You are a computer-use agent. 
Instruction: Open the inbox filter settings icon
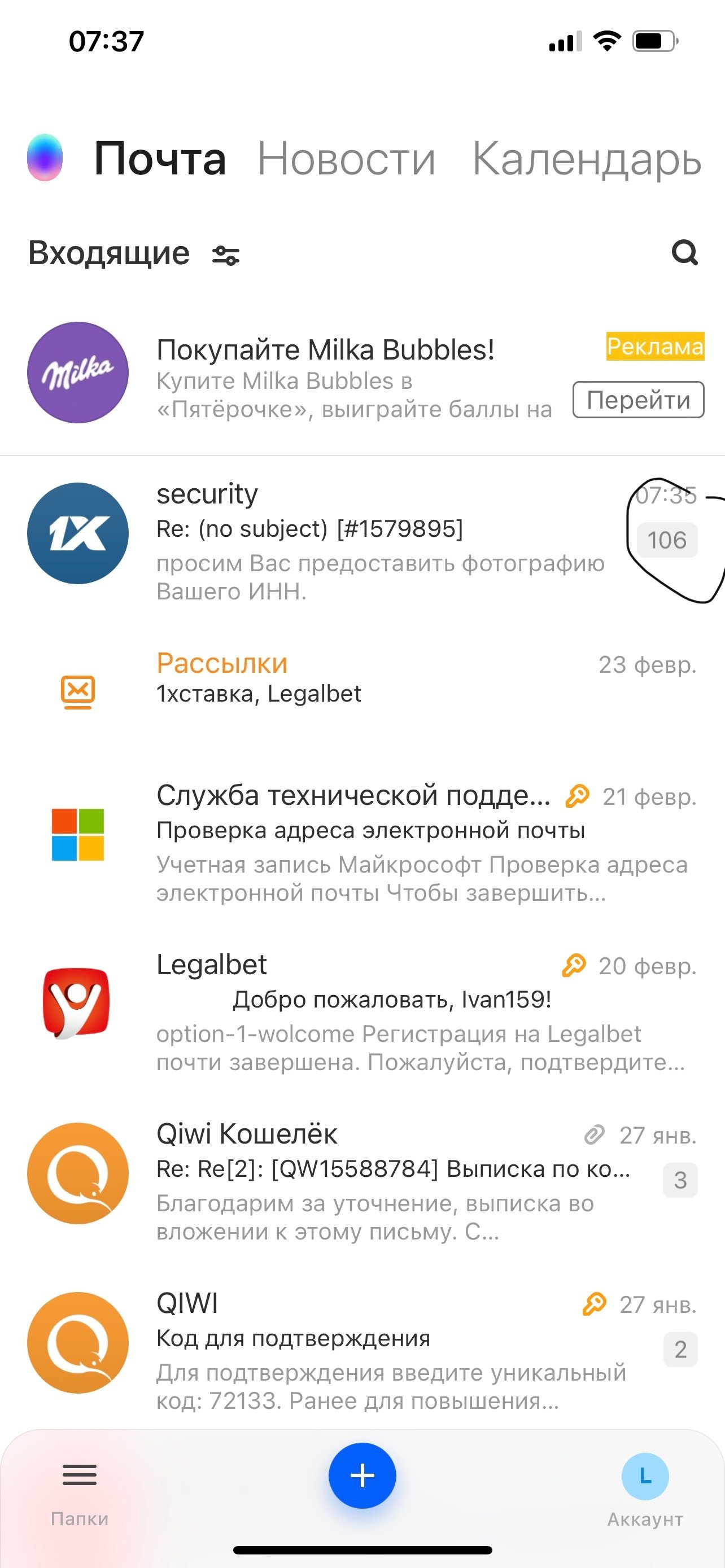coord(226,255)
